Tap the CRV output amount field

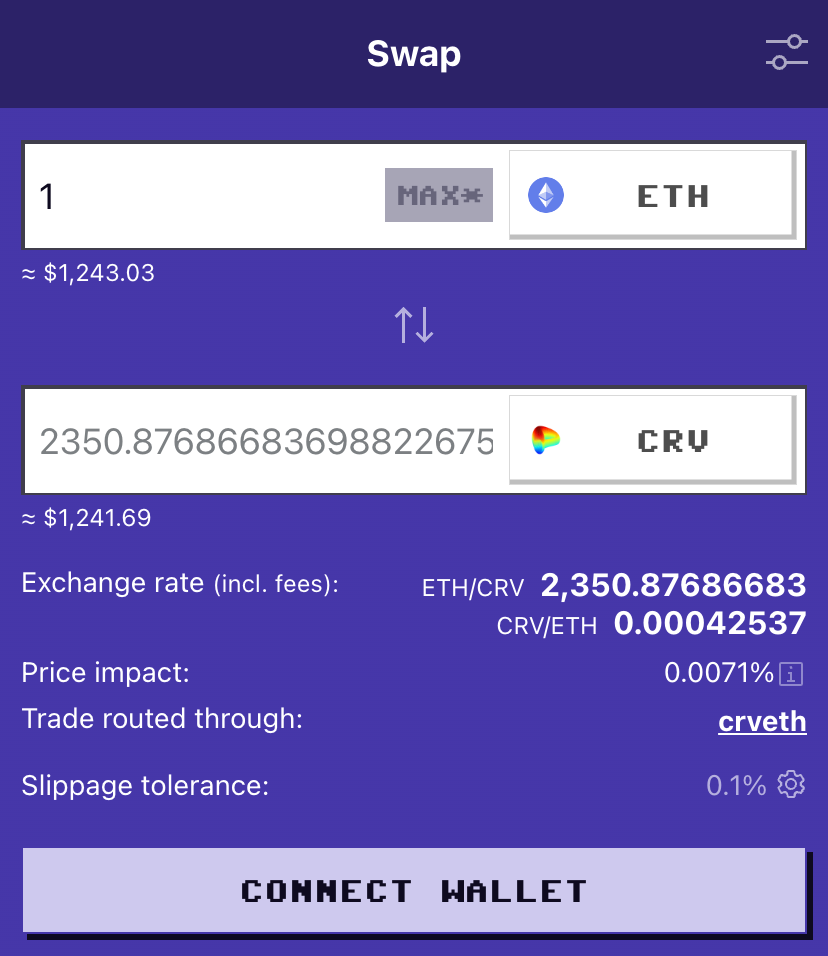(x=266, y=441)
